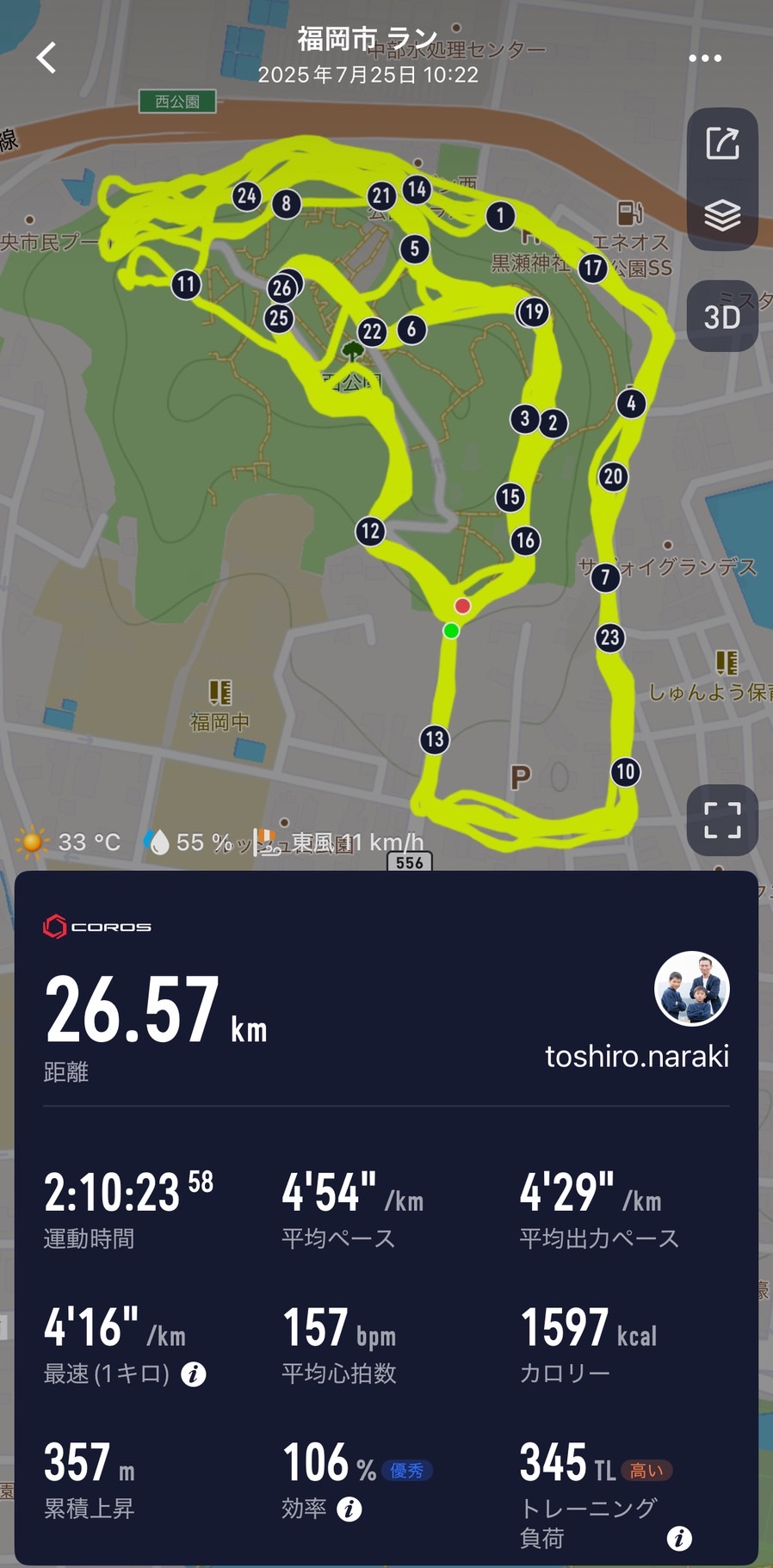Expand the map to fullscreen
The width and height of the screenshot is (773, 1568).
(721, 820)
